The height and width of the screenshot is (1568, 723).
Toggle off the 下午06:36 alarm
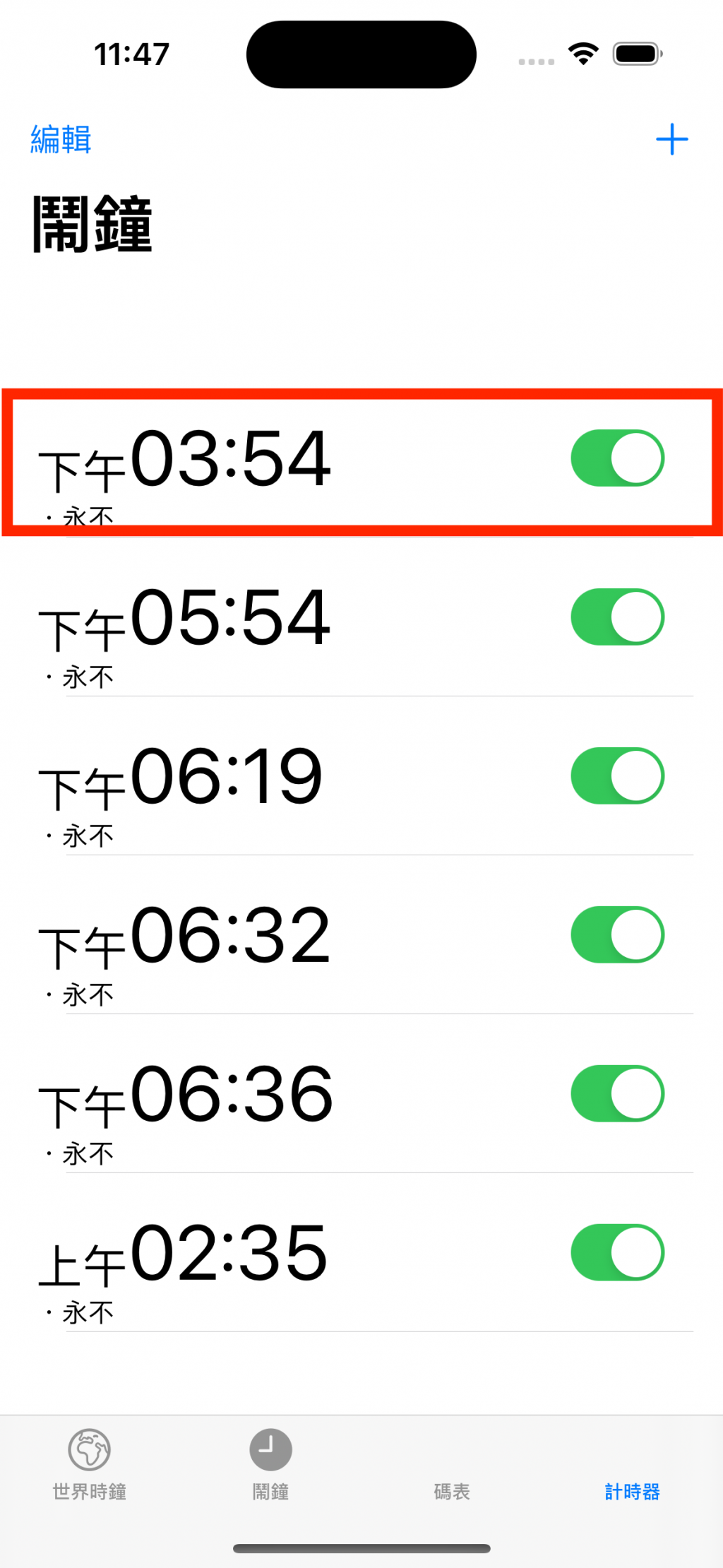click(617, 1094)
